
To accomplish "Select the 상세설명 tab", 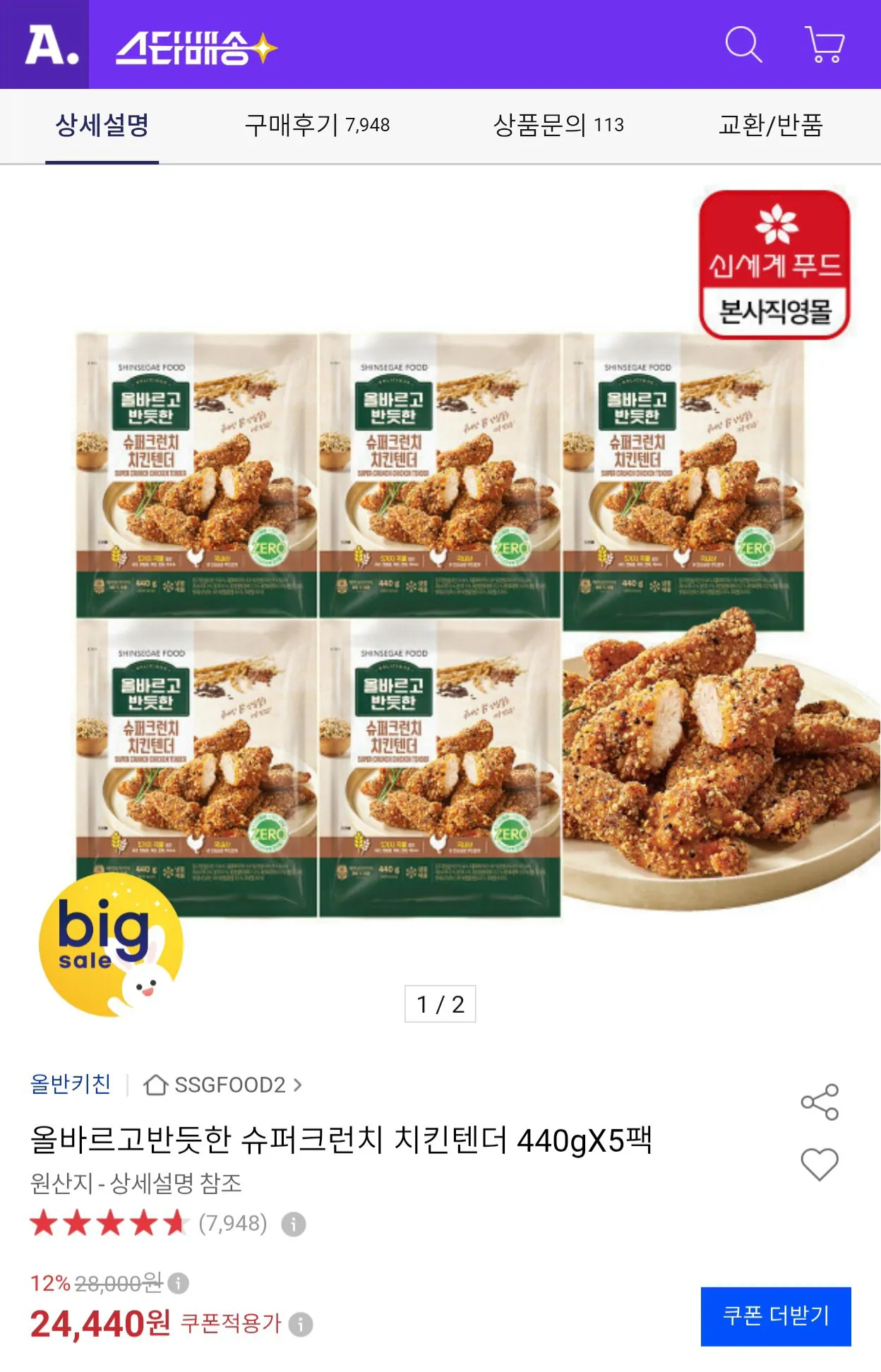I will [x=102, y=126].
